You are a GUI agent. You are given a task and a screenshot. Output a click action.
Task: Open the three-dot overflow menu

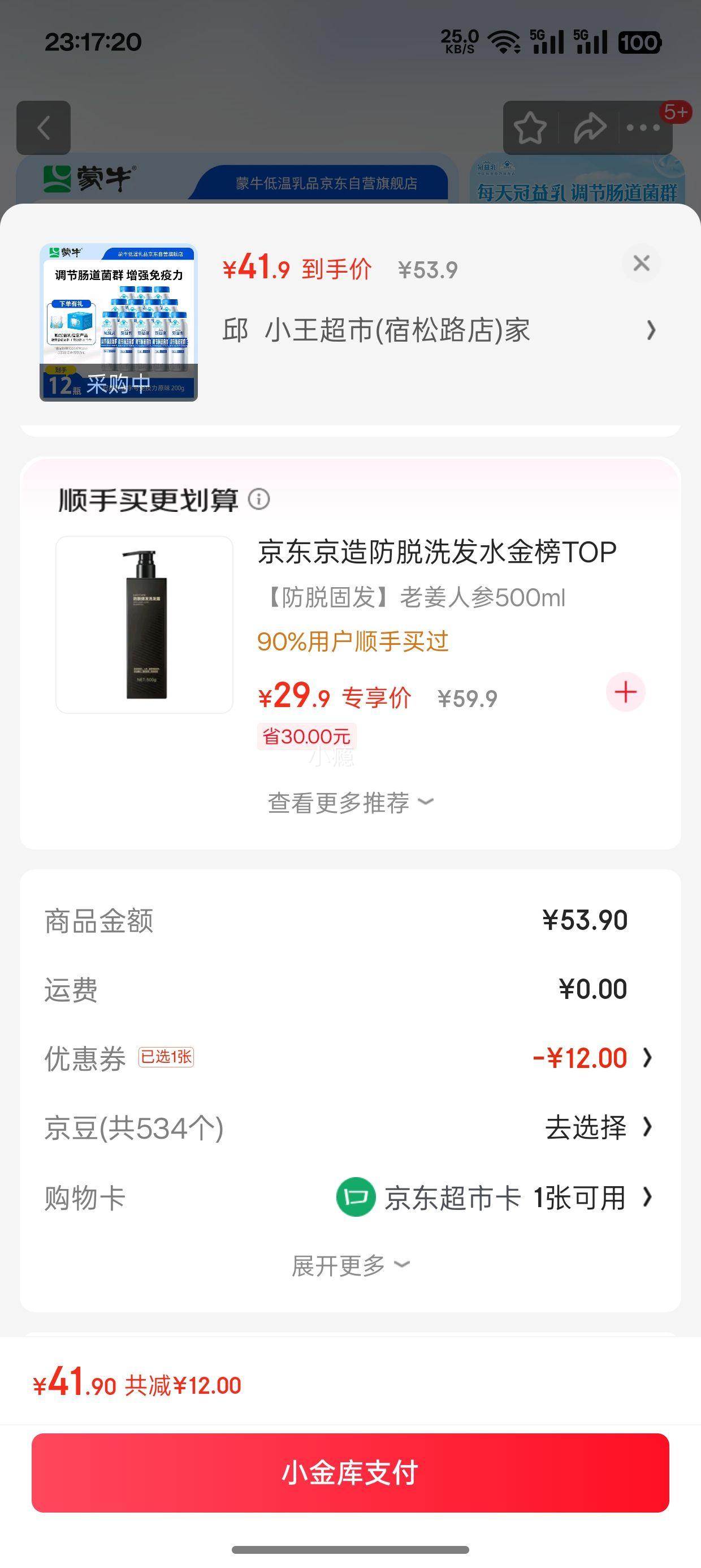643,128
